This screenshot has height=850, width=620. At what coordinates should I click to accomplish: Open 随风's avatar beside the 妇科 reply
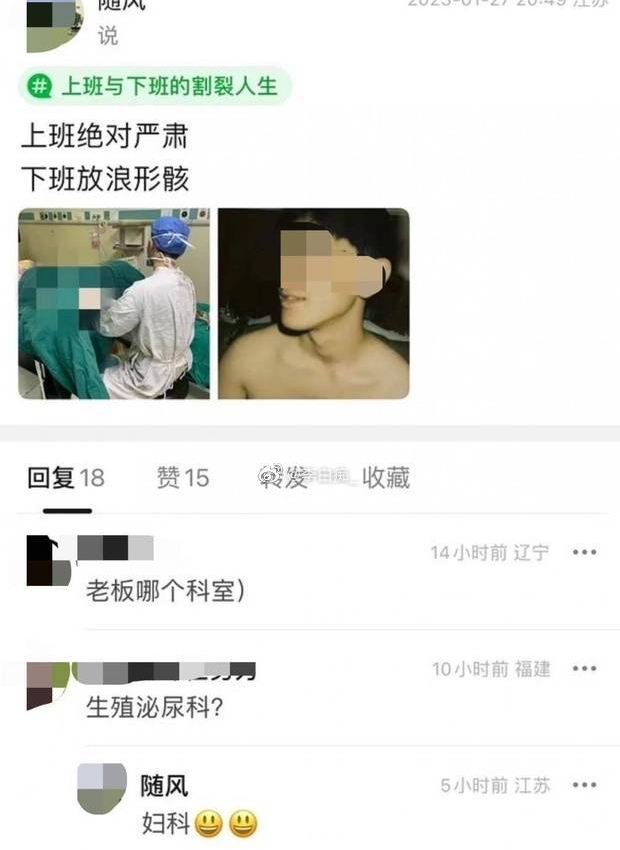102,788
